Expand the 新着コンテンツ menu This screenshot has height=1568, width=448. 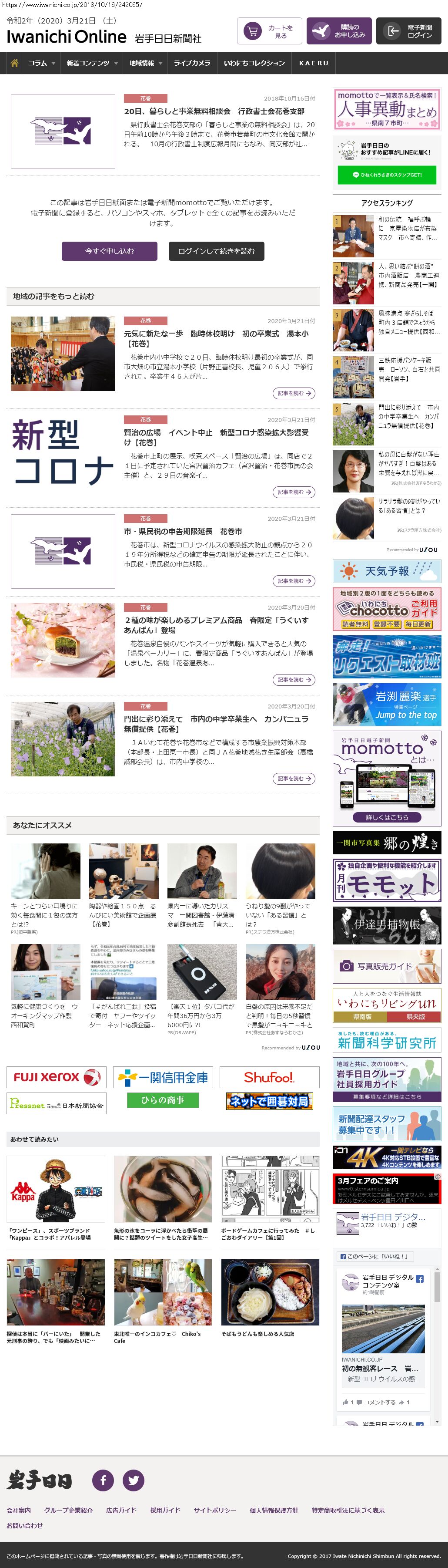(92, 63)
